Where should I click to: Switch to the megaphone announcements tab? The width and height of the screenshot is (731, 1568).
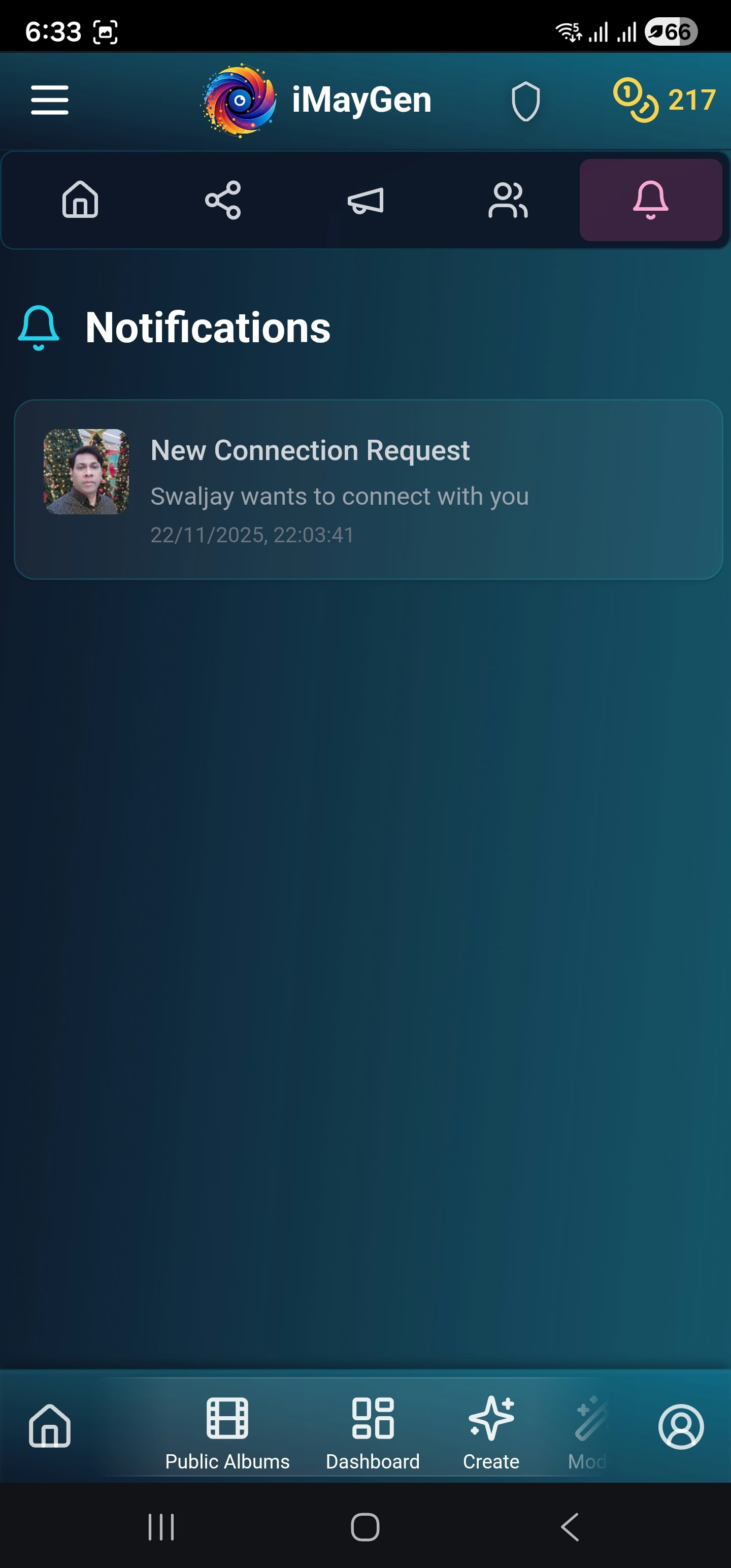point(365,200)
